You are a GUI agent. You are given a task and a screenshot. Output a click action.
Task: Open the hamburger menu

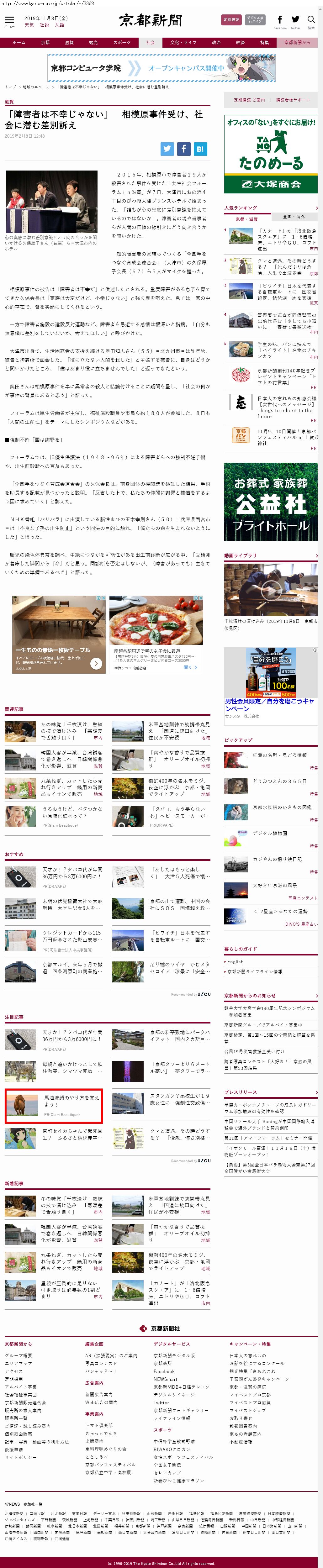coord(9,20)
